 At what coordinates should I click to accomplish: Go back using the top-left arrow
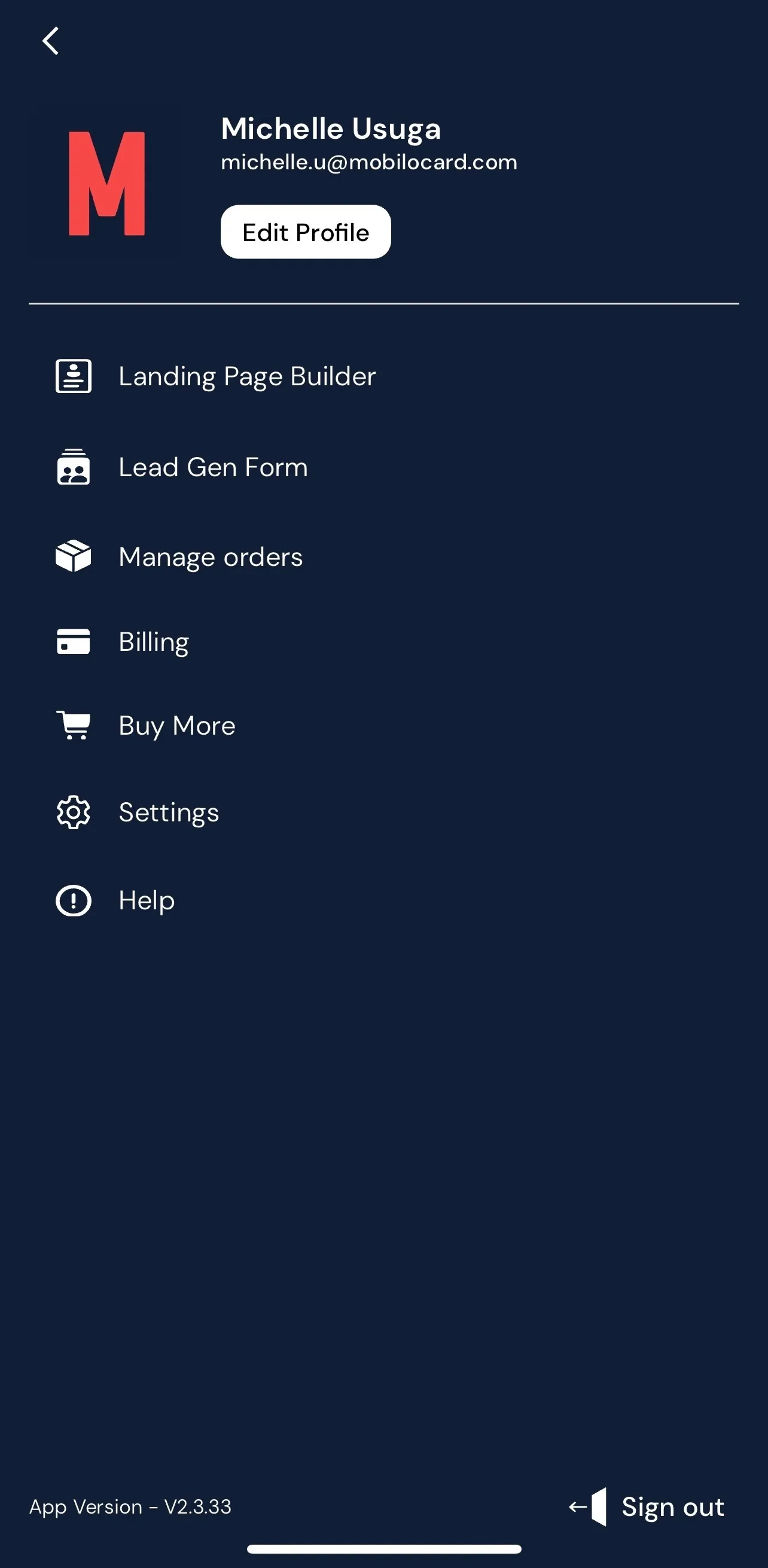50,41
